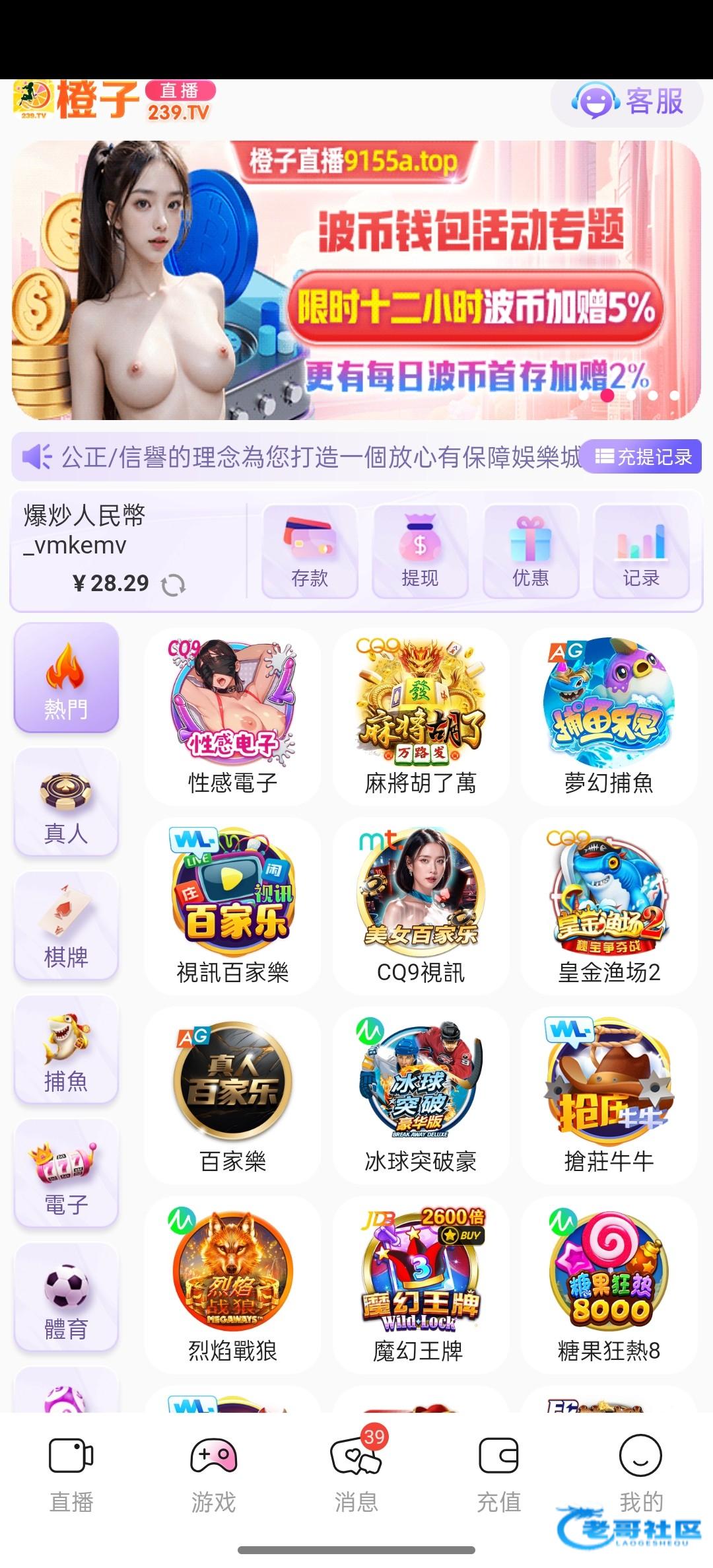The height and width of the screenshot is (1568, 713).
Task: Open the 麻將胡了萬 game
Action: pyautogui.click(x=421, y=717)
